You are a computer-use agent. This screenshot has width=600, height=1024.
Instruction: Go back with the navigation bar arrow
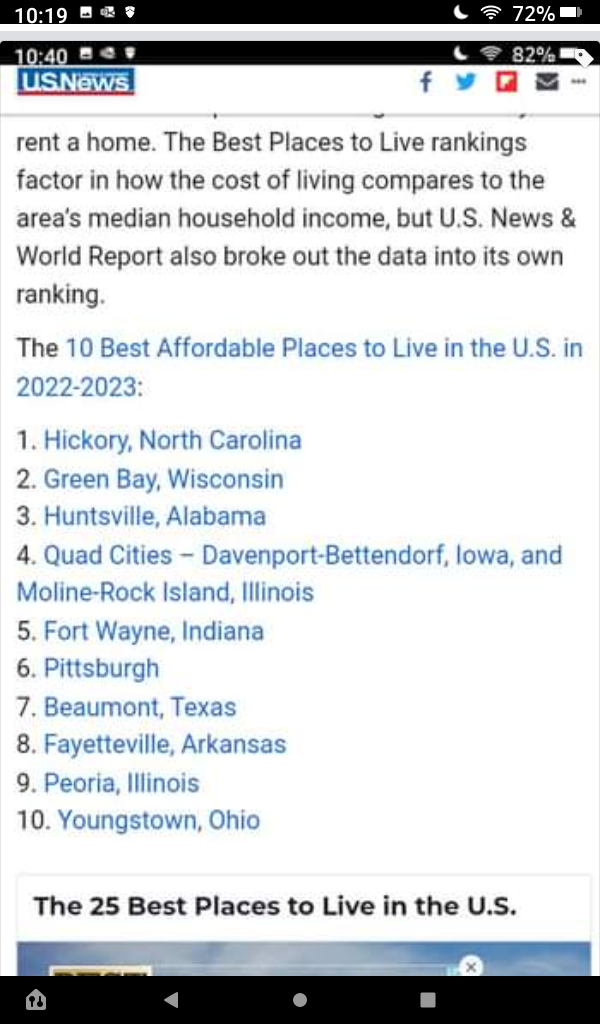[172, 999]
